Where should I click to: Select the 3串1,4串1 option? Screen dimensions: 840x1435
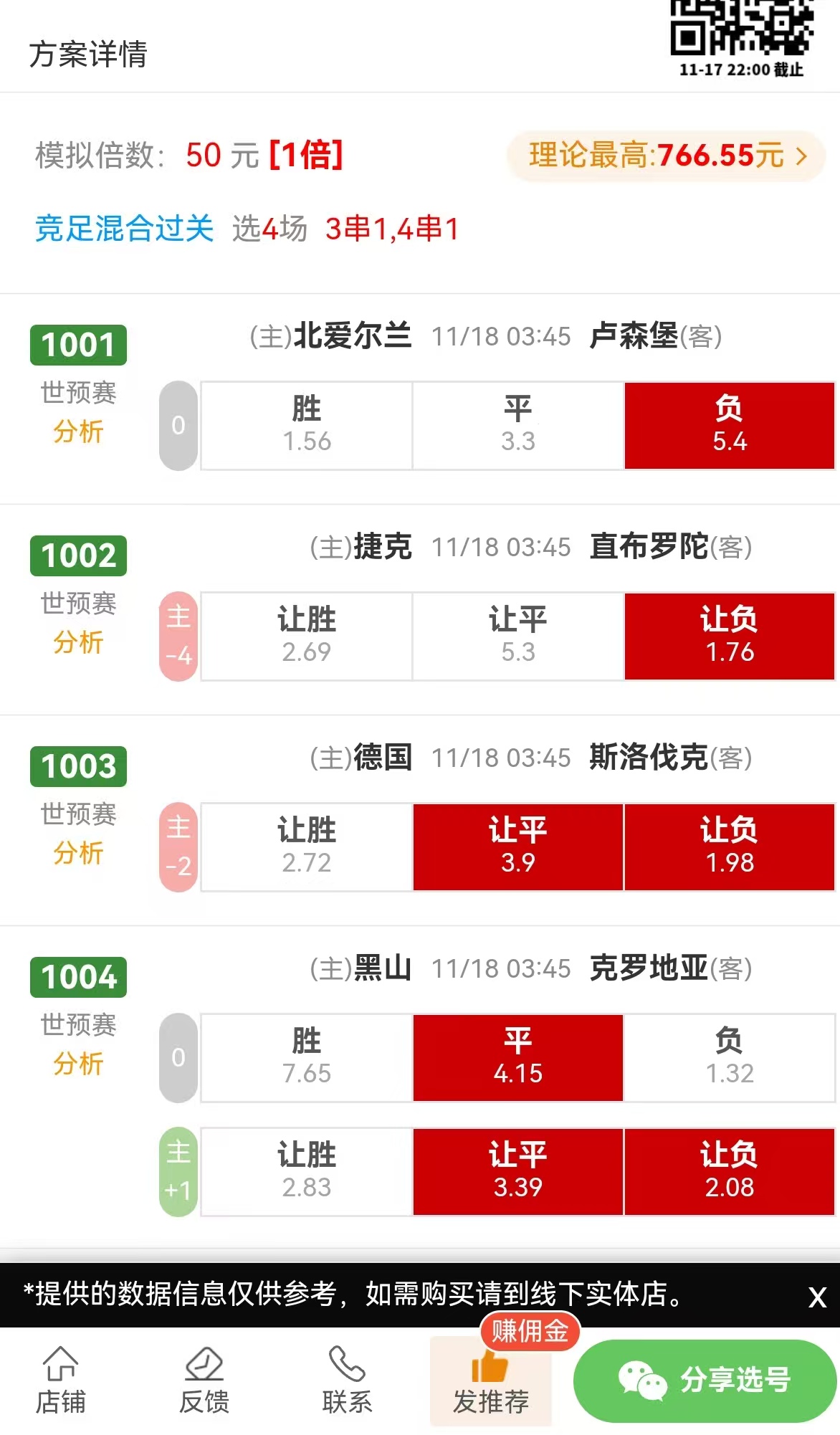click(x=393, y=229)
